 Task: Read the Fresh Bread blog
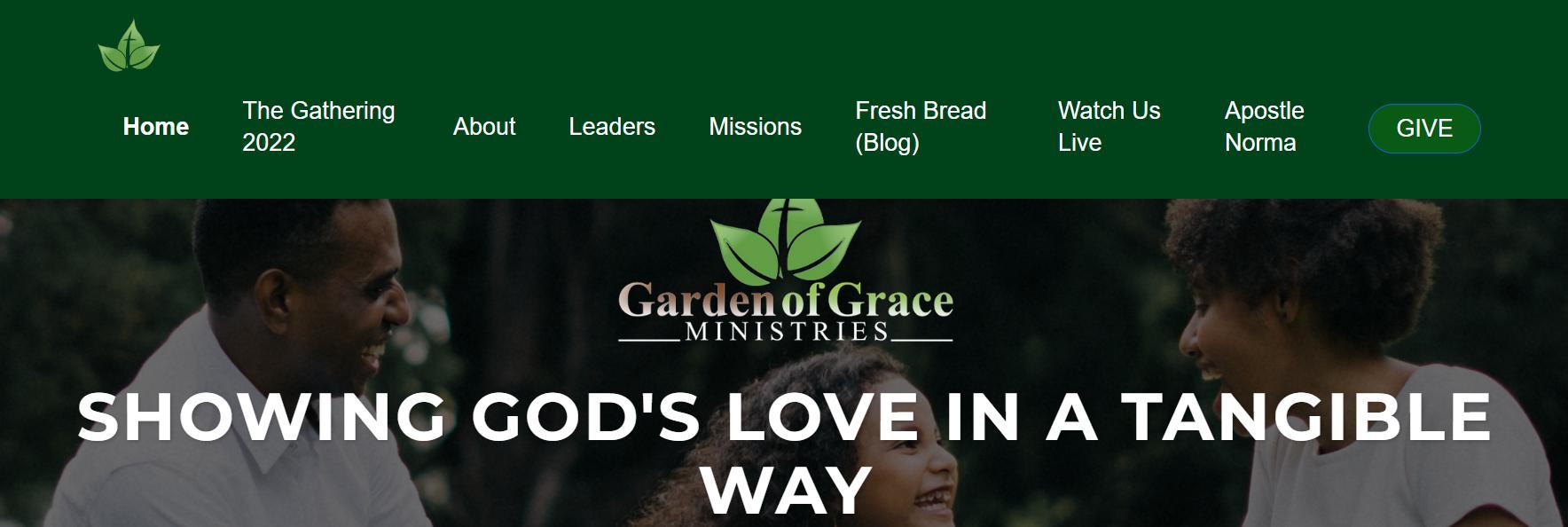pos(920,127)
